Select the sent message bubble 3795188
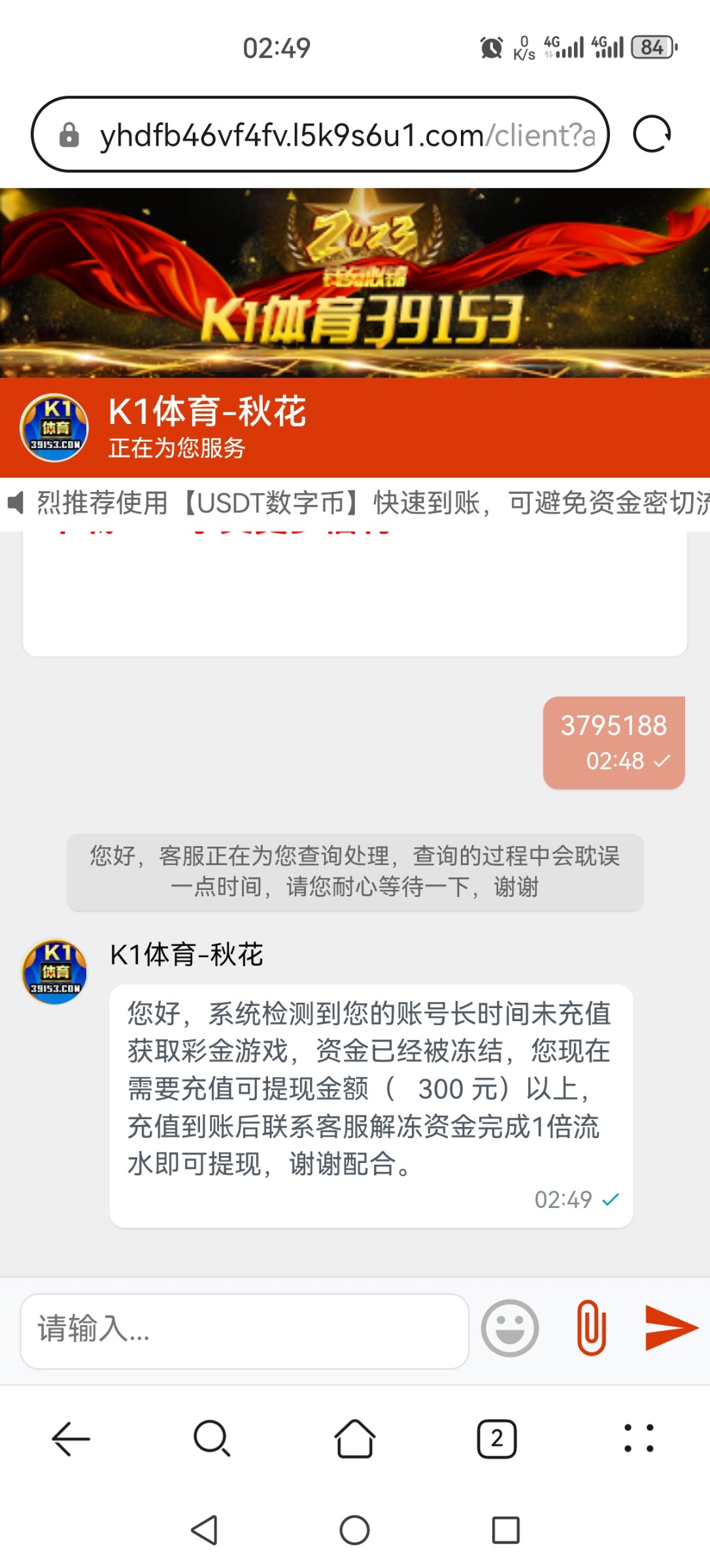This screenshot has height=1568, width=710. coord(613,742)
